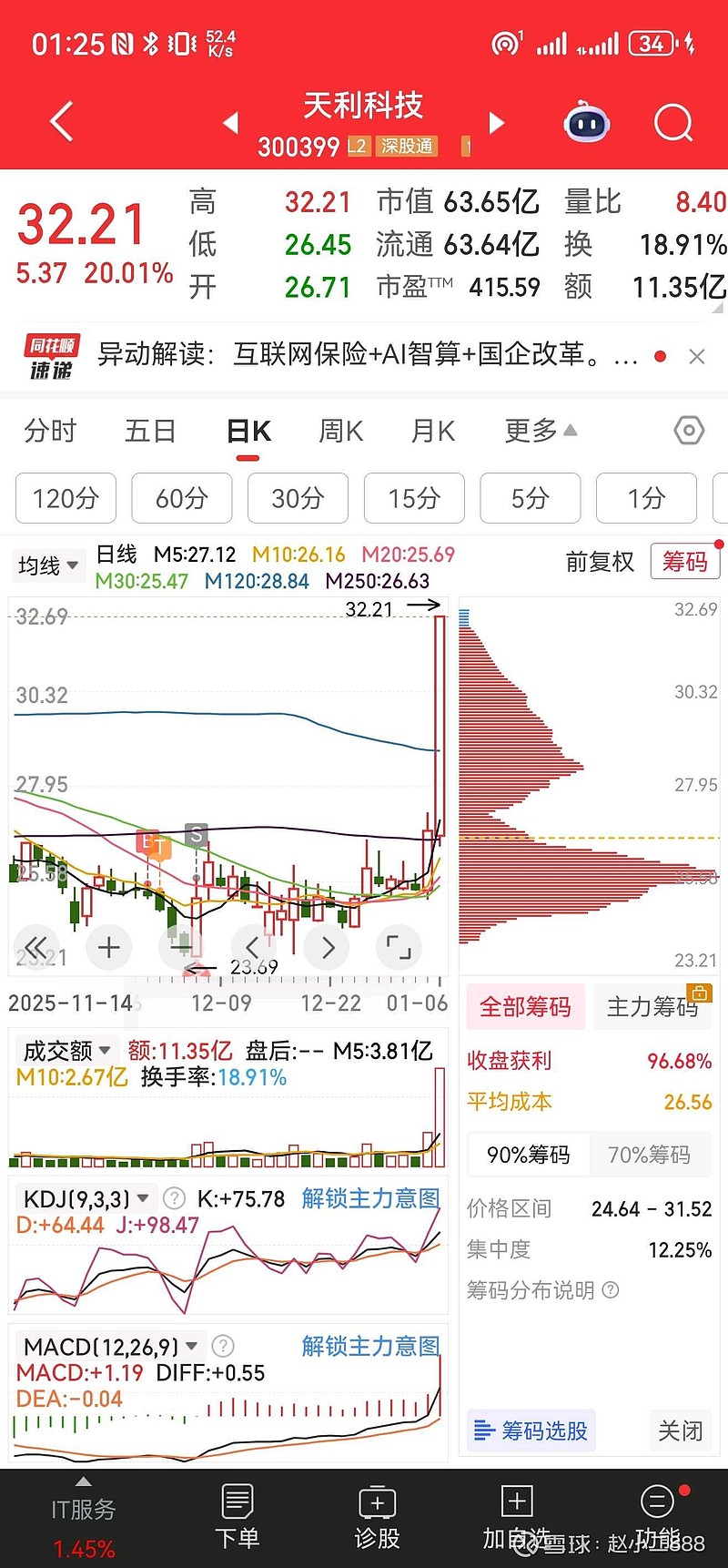Go back using the top-left arrow
This screenshot has width=728, height=1568.
tap(62, 122)
